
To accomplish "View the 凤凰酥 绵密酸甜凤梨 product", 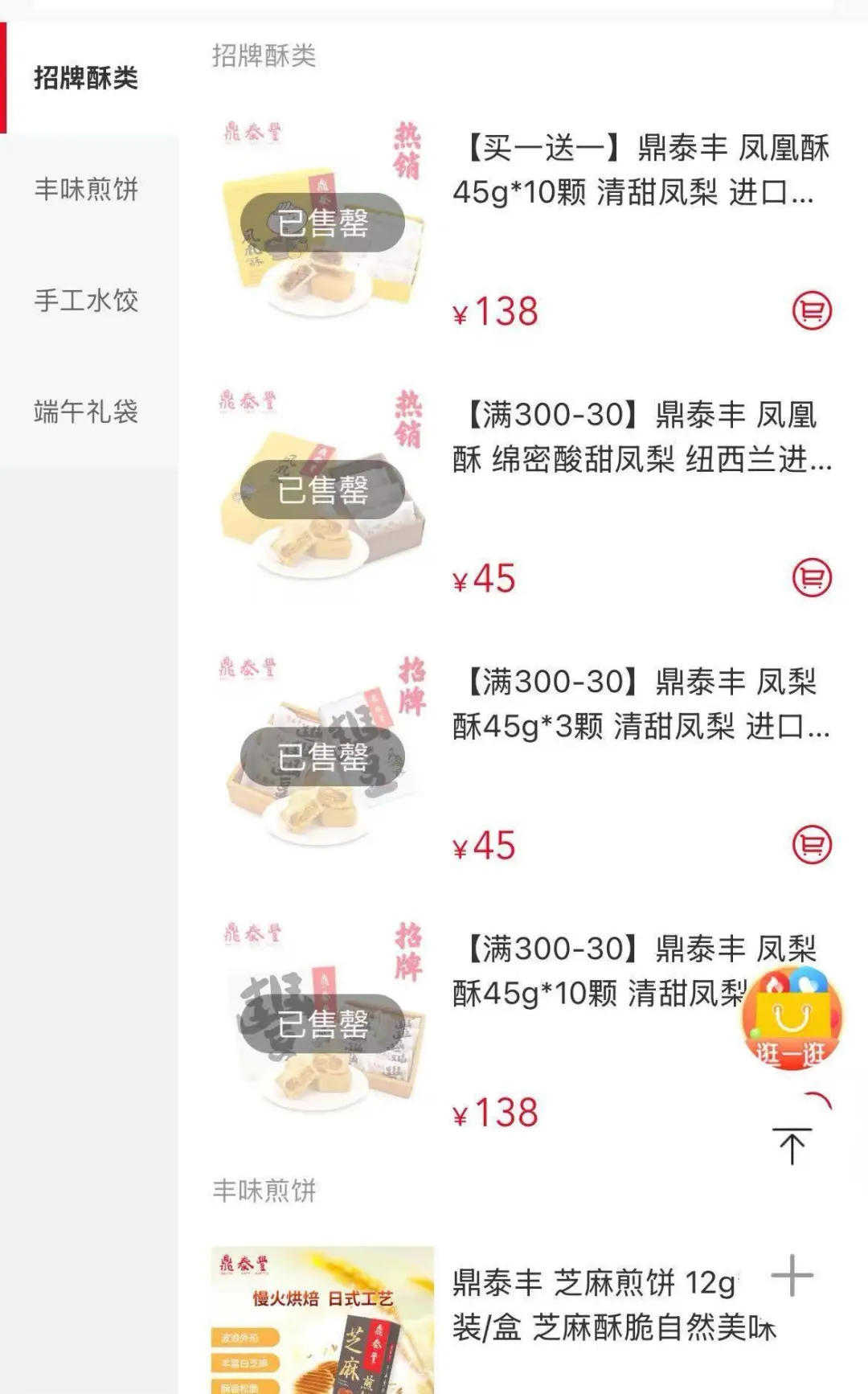I will pos(641,437).
